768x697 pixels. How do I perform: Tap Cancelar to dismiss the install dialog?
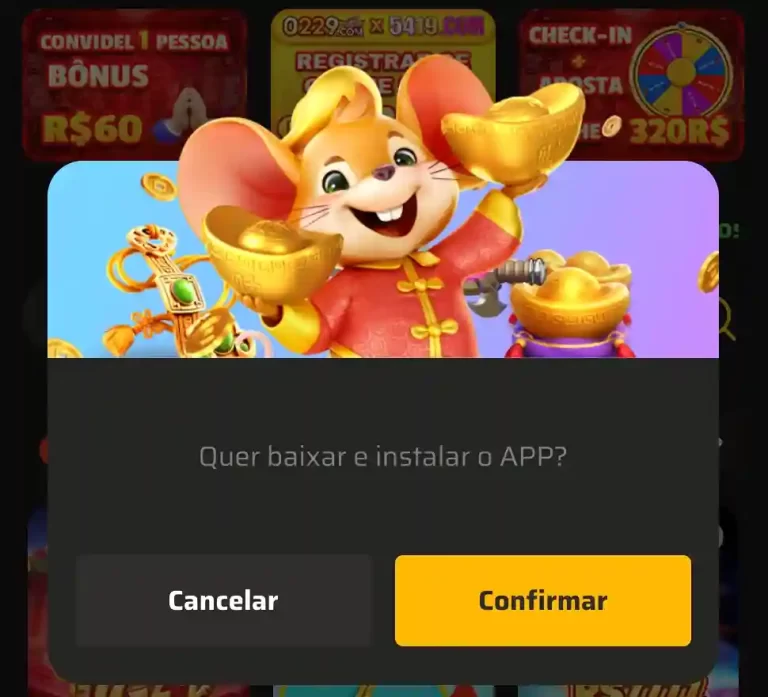[x=223, y=600]
